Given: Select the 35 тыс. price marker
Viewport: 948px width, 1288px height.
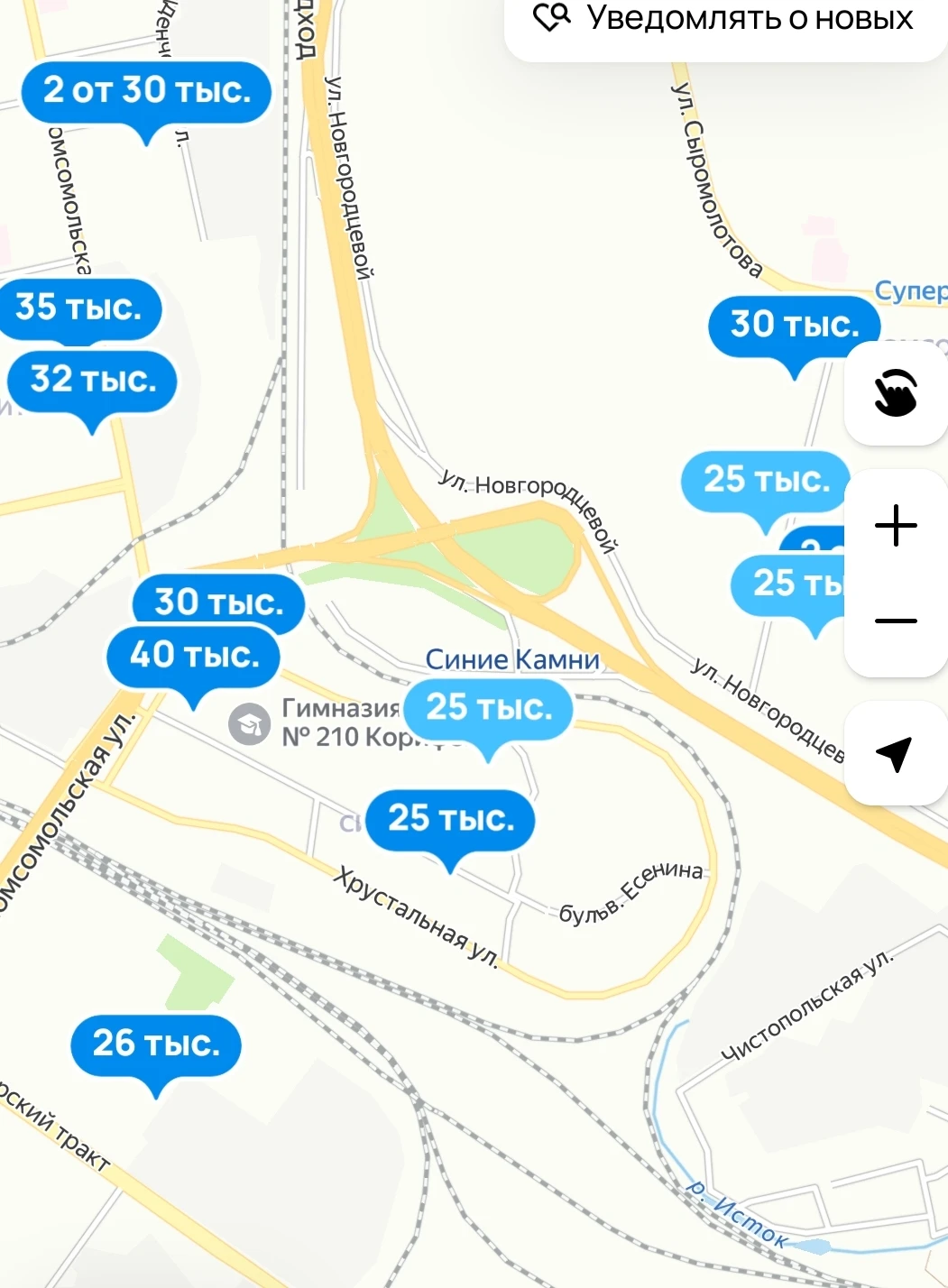Looking at the screenshot, I should pos(79,308).
